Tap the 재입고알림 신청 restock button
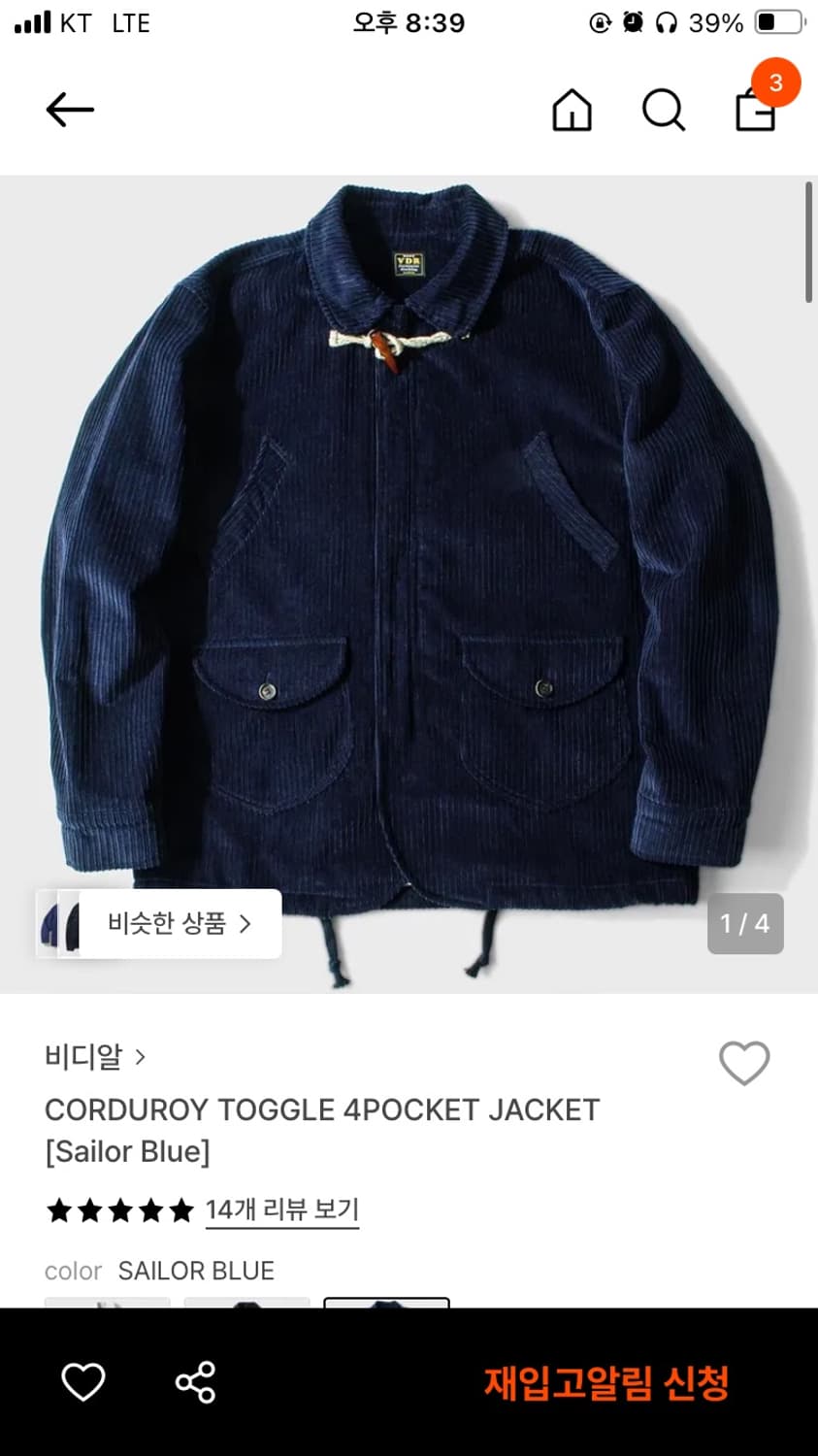Image resolution: width=818 pixels, height=1456 pixels. point(604,1384)
